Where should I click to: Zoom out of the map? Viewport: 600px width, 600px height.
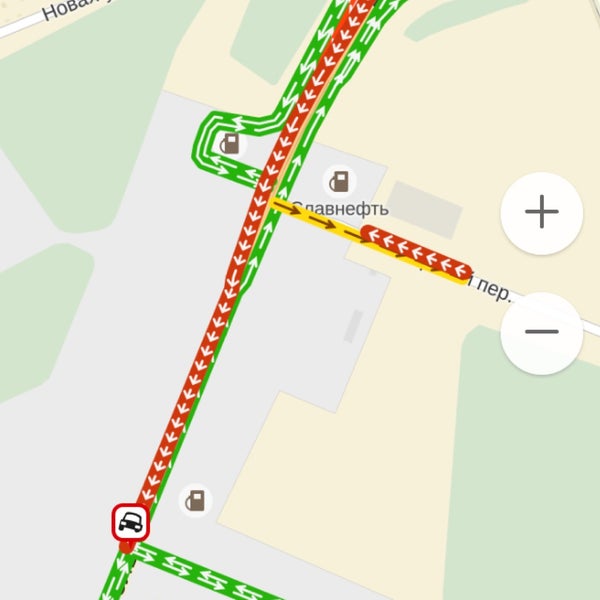coord(541,333)
